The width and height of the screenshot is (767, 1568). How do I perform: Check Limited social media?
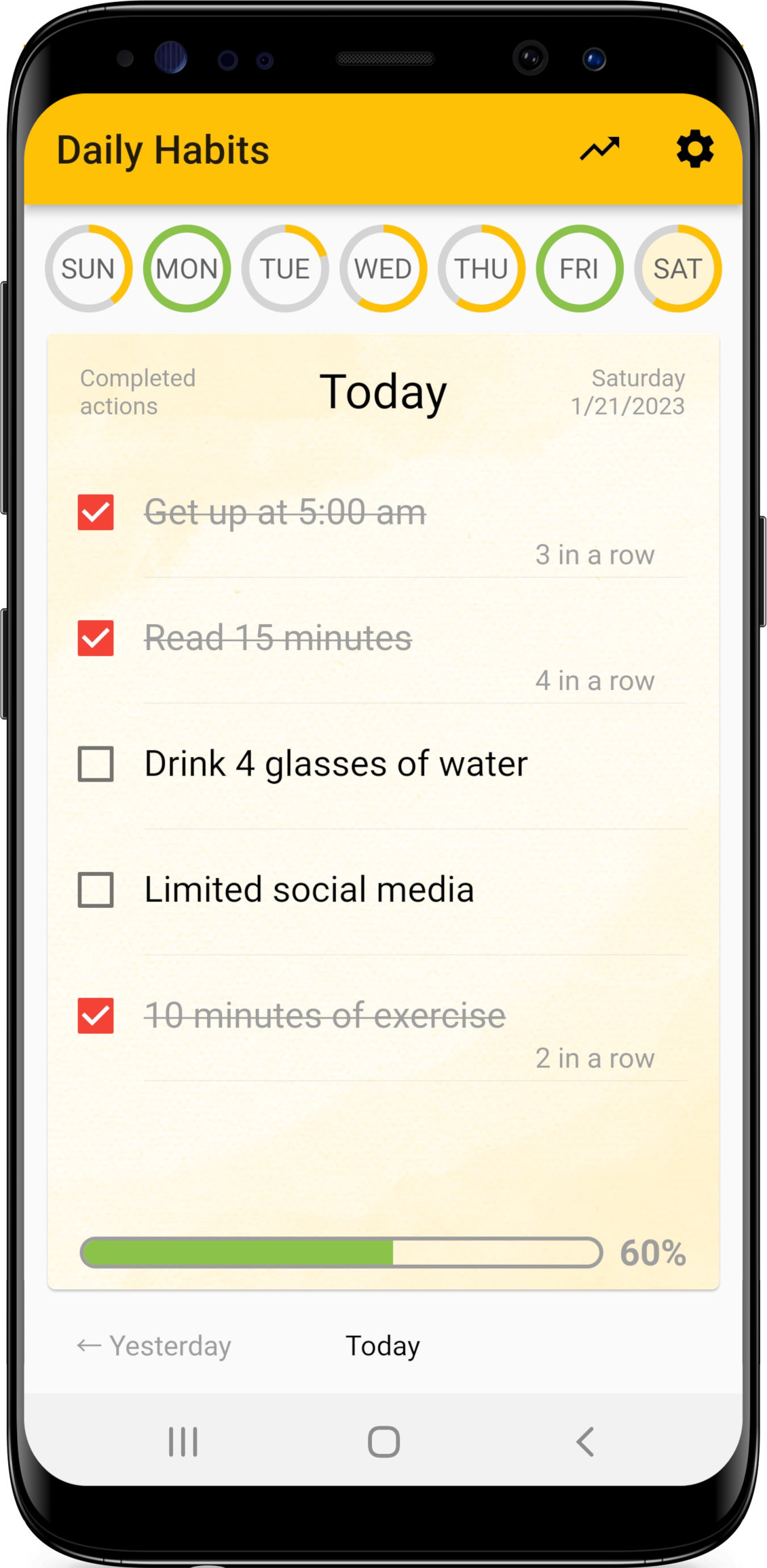pyautogui.click(x=96, y=890)
